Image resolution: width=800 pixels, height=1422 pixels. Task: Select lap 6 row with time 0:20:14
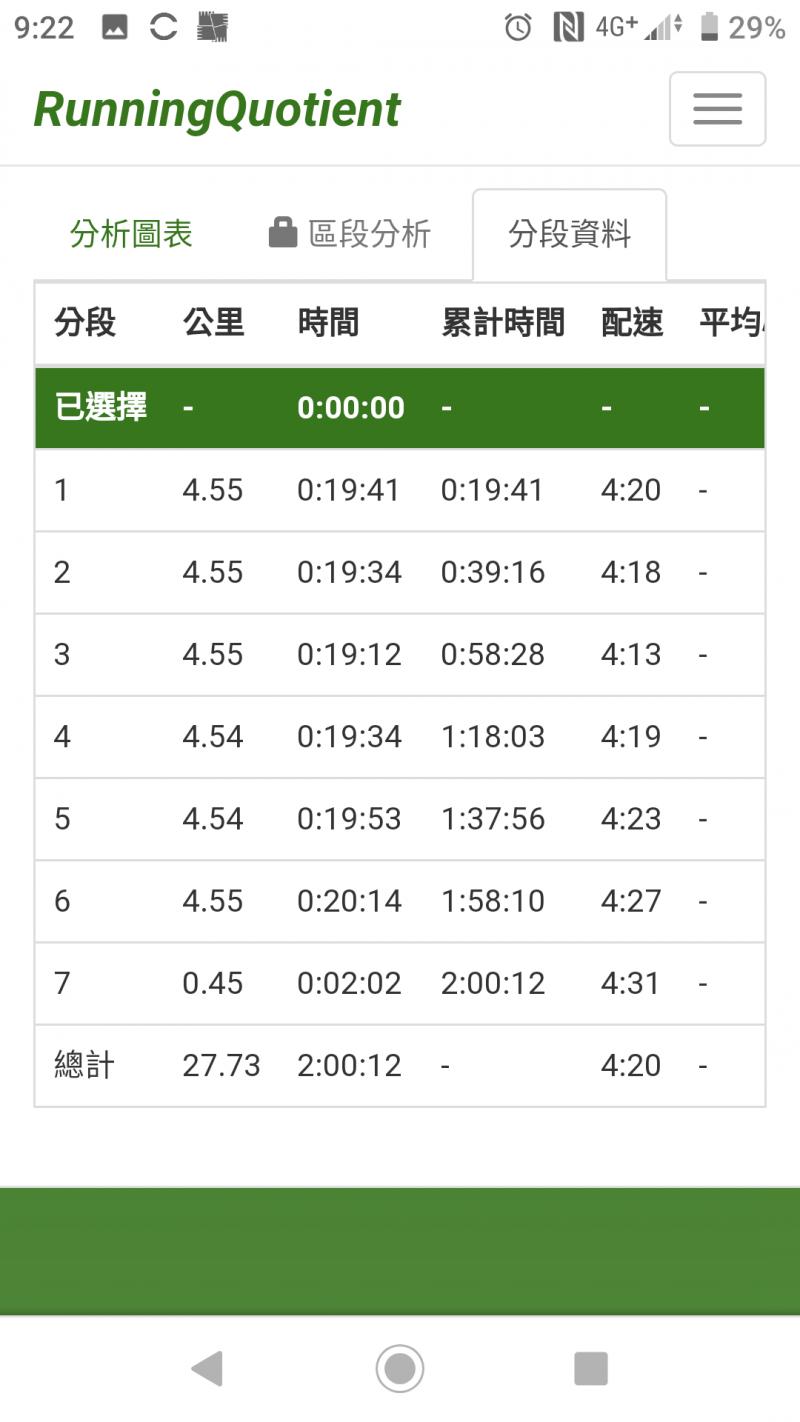[x=399, y=900]
